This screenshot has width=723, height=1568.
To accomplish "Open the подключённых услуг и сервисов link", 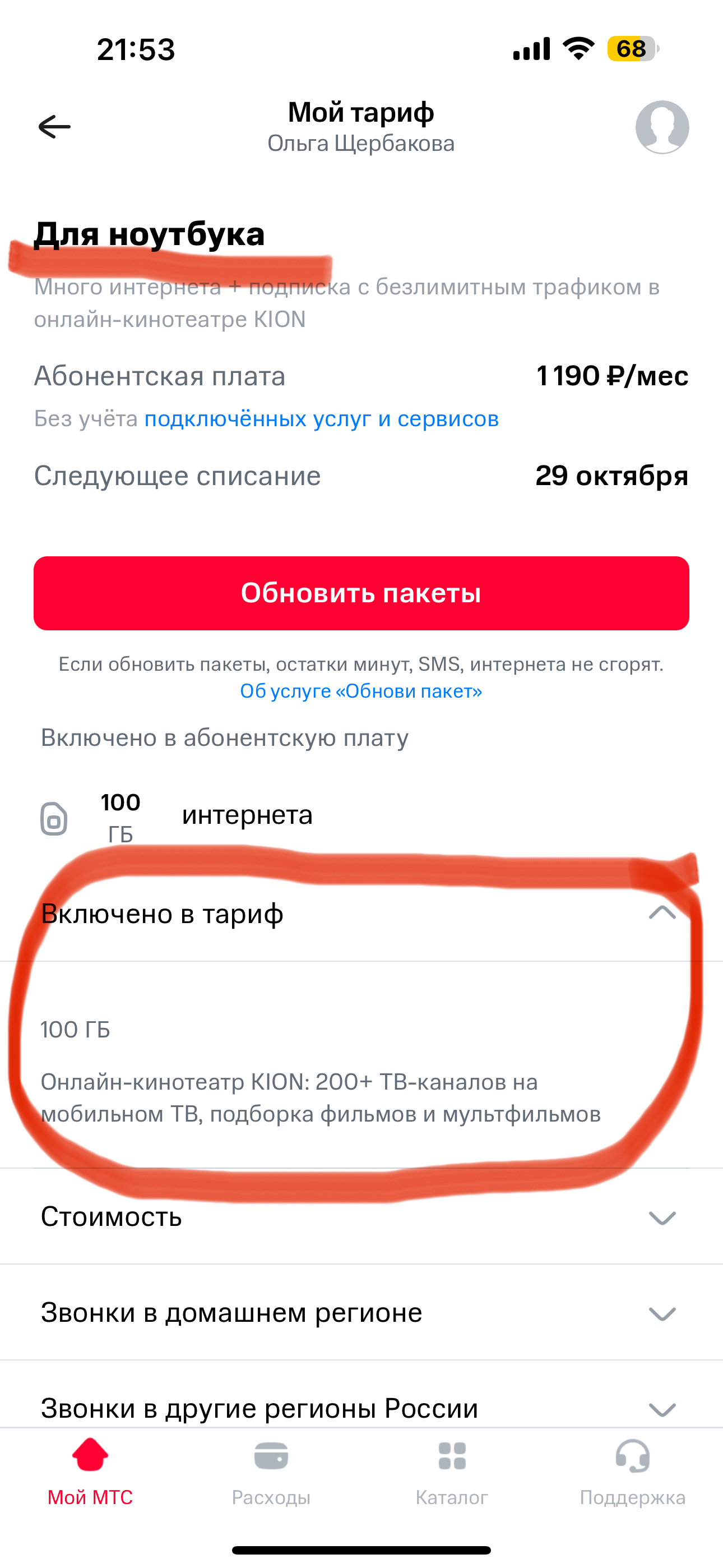I will [321, 419].
